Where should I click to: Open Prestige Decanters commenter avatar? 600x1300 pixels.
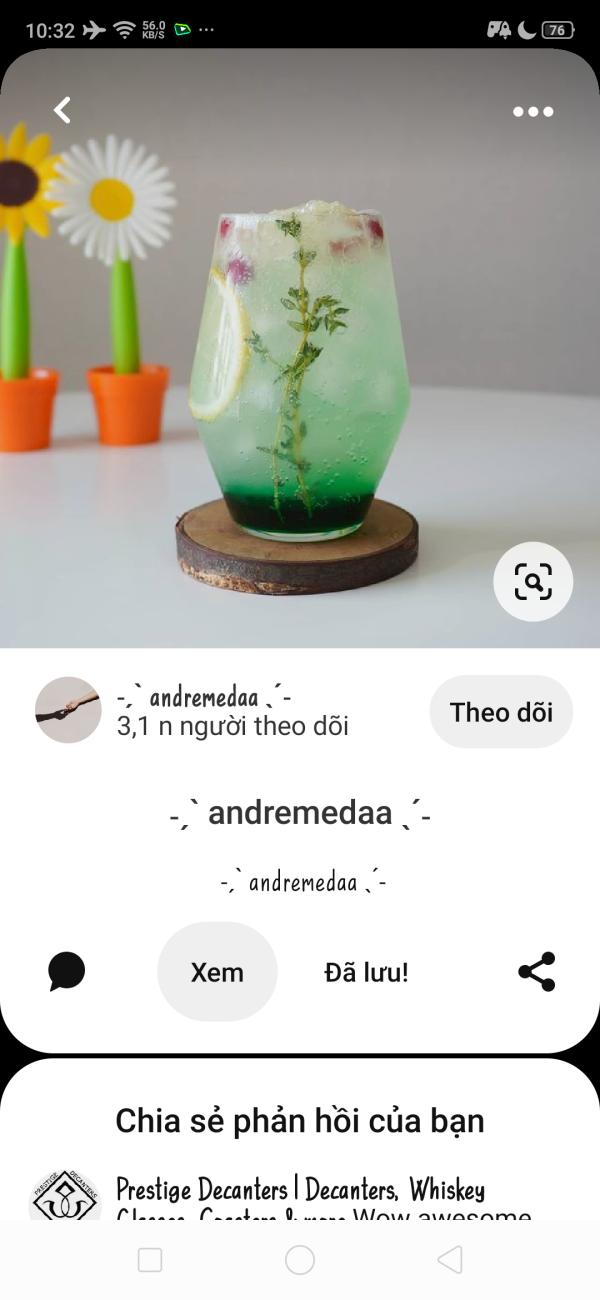point(65,1195)
